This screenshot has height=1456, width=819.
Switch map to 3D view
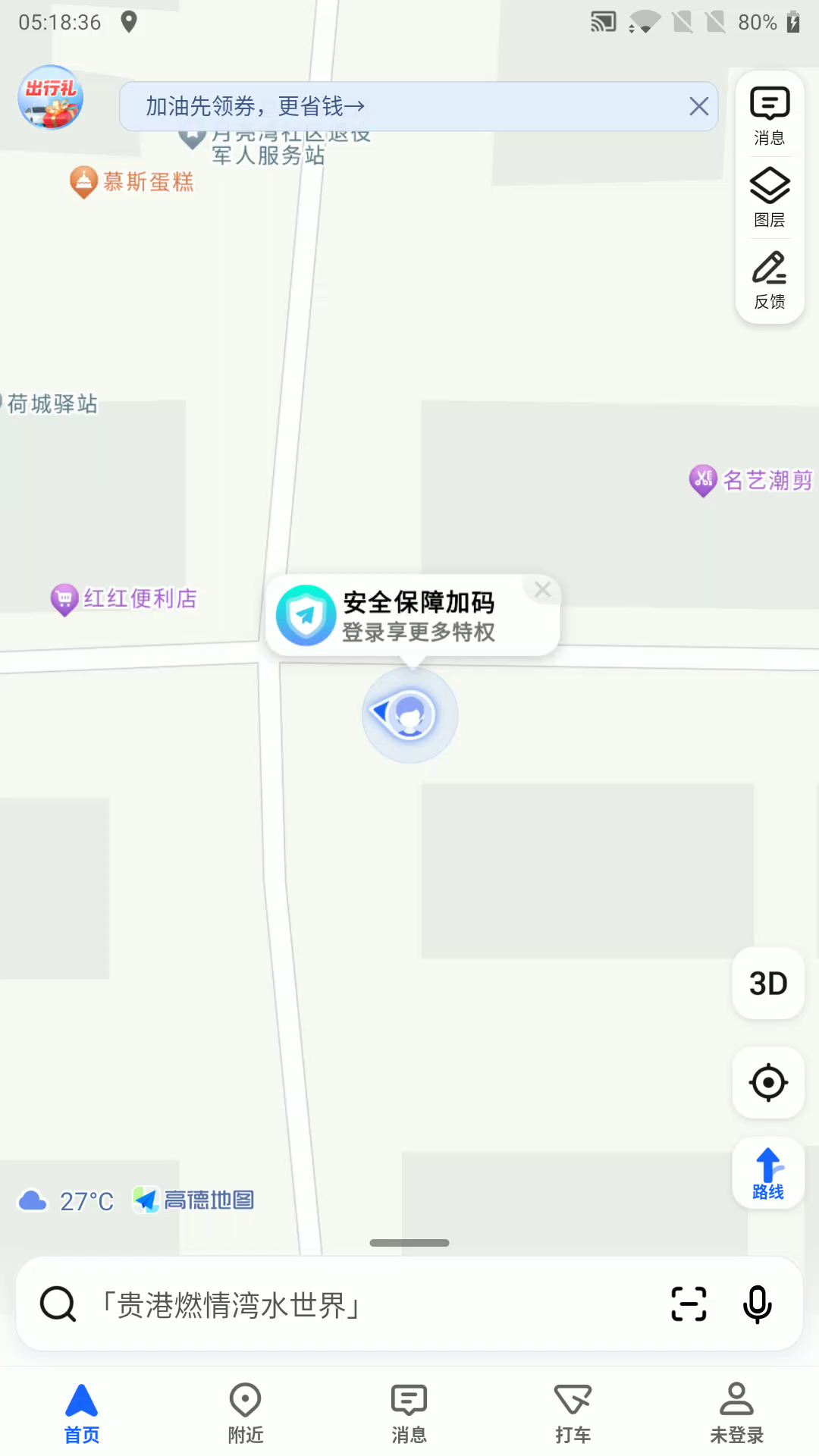click(768, 984)
